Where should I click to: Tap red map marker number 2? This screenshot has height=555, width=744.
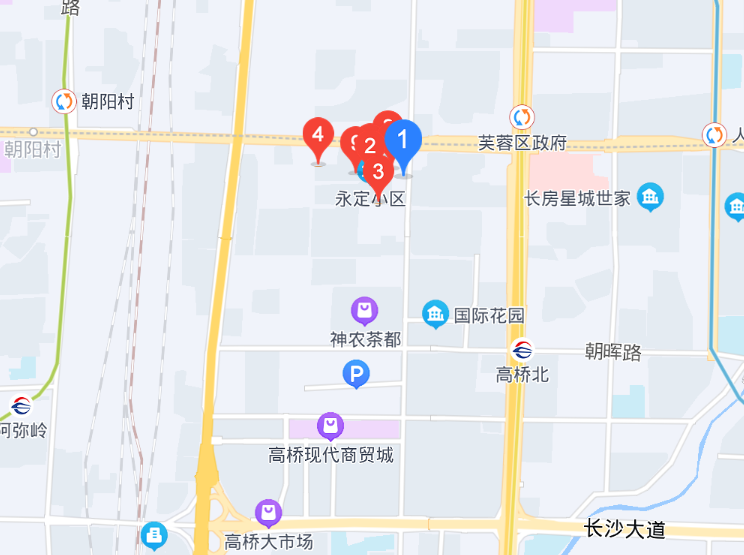pyautogui.click(x=369, y=145)
